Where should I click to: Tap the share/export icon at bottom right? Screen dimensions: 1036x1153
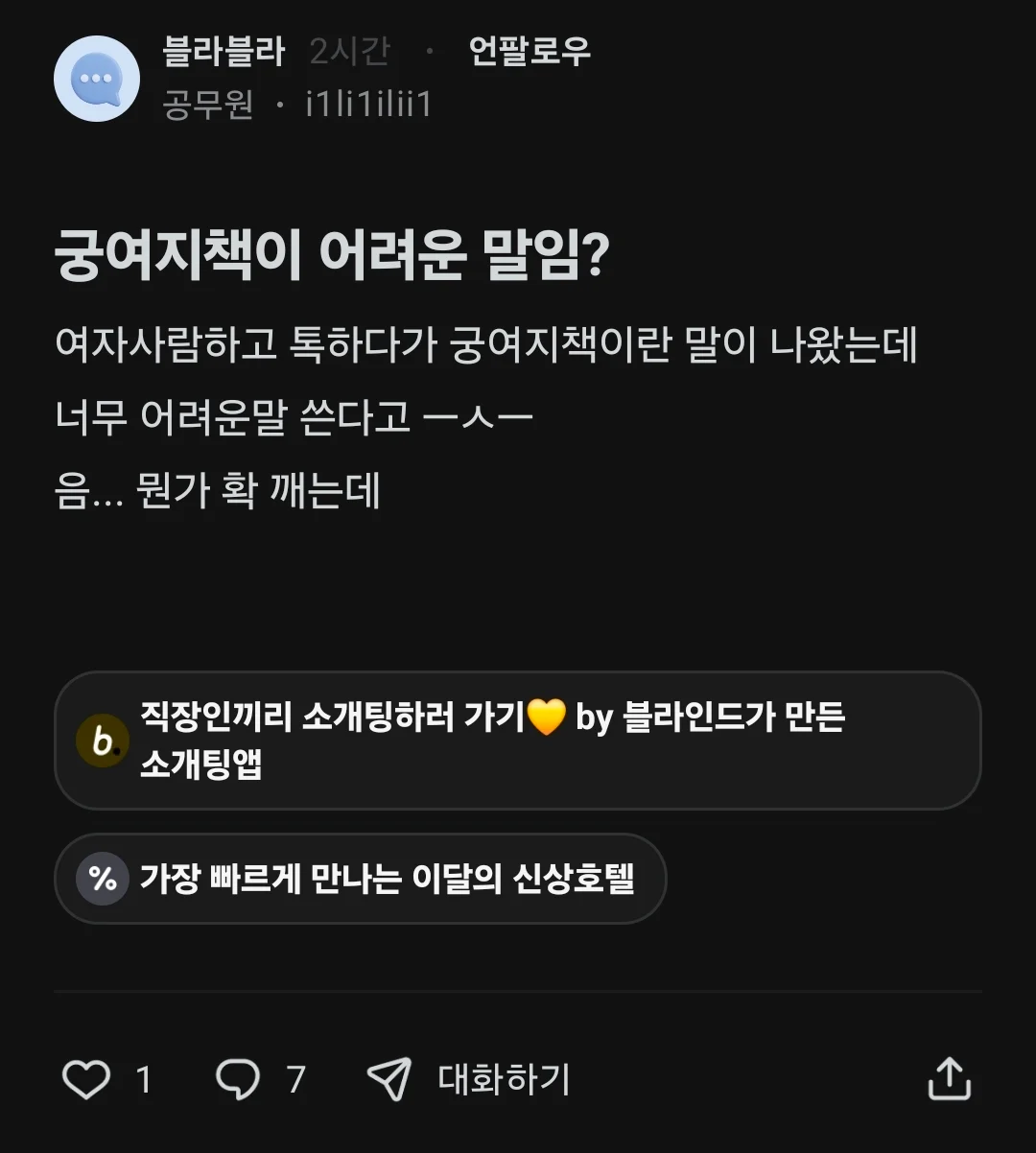[x=951, y=1079]
